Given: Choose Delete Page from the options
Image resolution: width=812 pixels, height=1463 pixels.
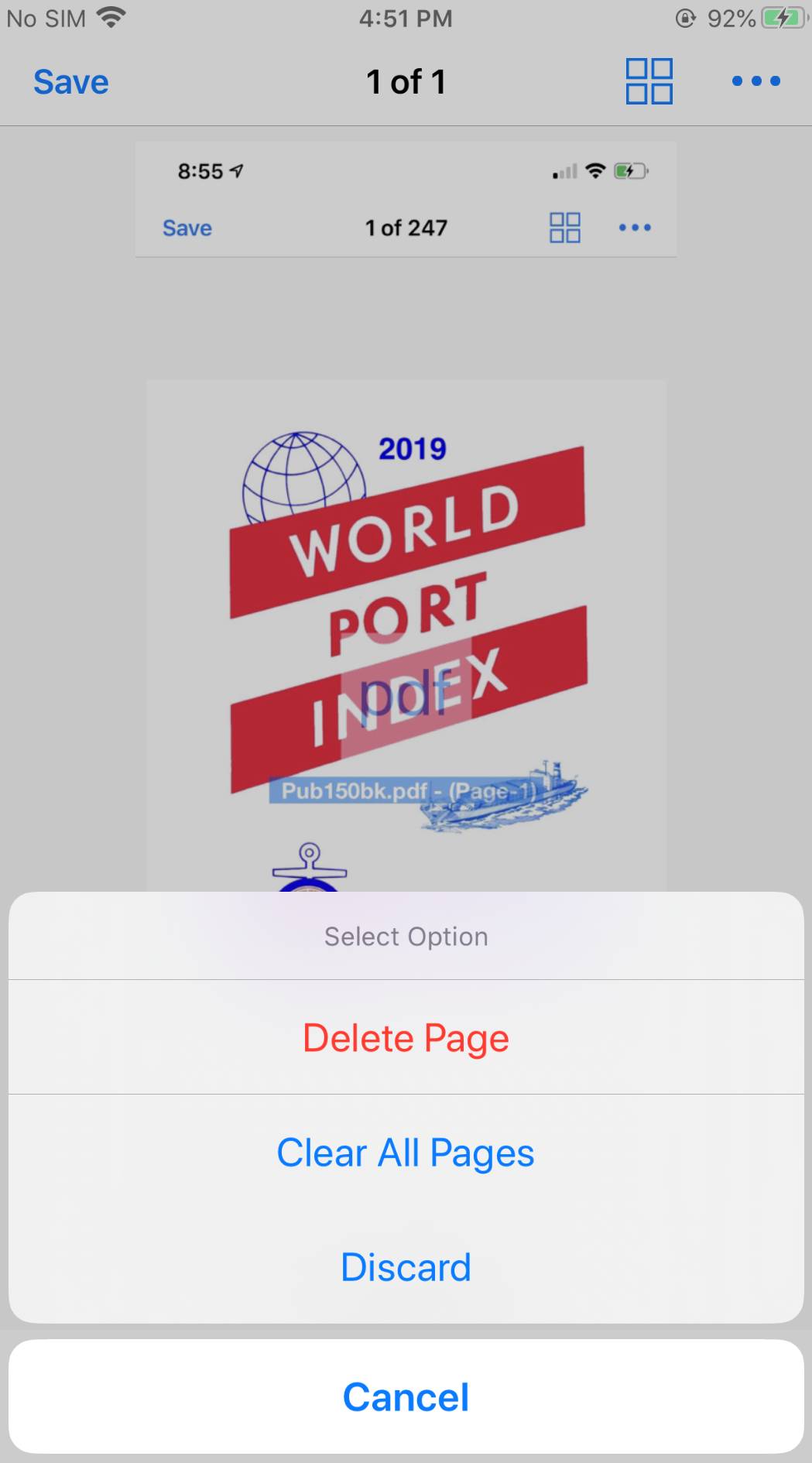Looking at the screenshot, I should click(x=406, y=1038).
